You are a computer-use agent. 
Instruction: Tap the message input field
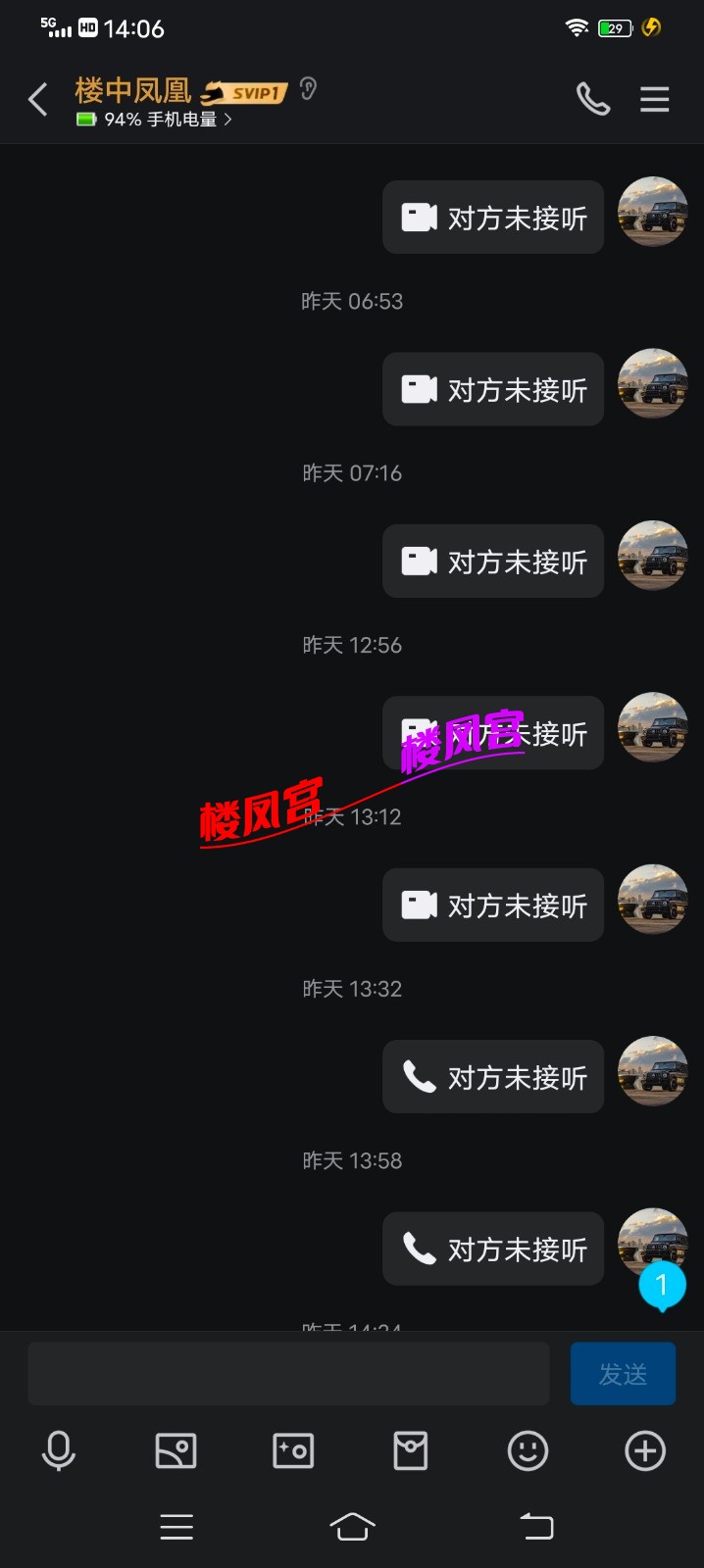288,1374
